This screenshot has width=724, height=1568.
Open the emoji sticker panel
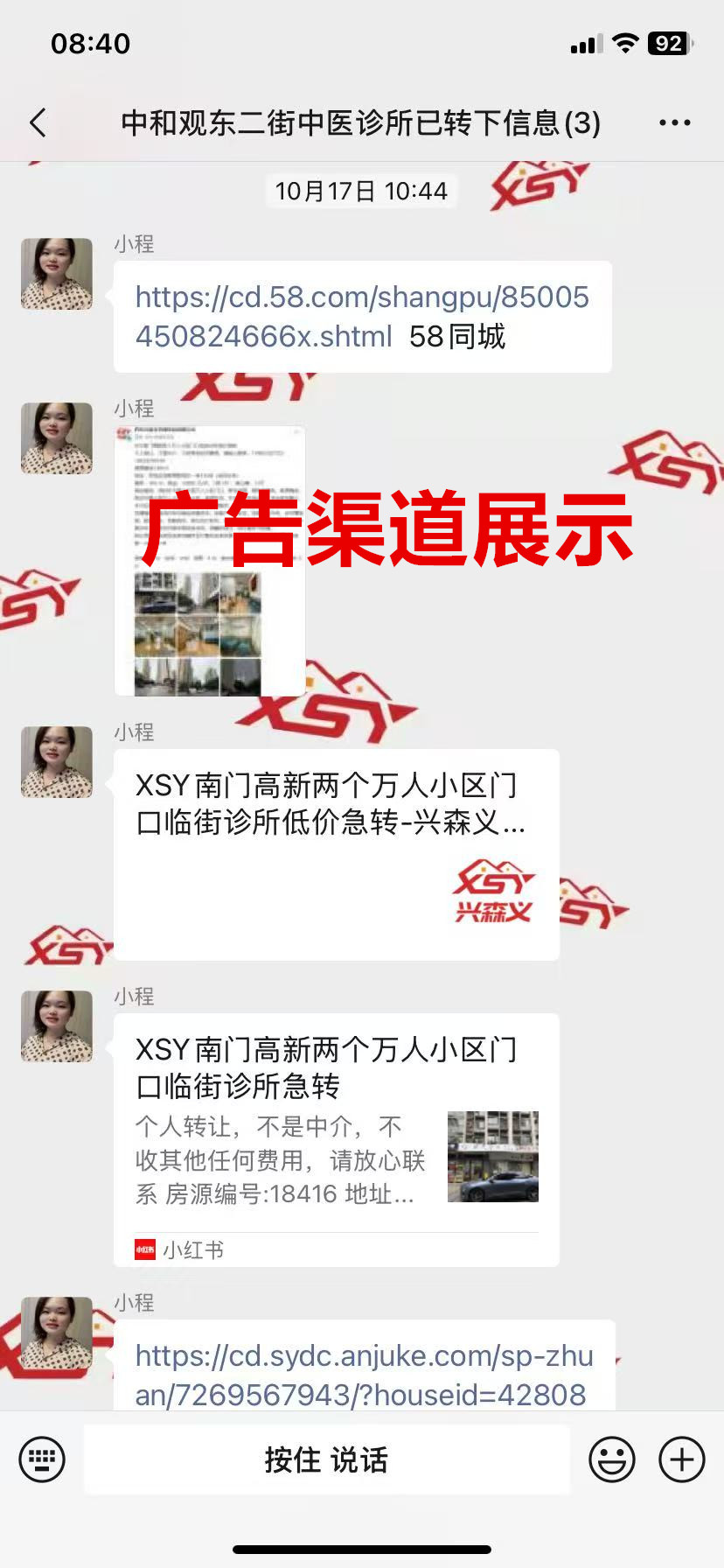click(611, 1459)
